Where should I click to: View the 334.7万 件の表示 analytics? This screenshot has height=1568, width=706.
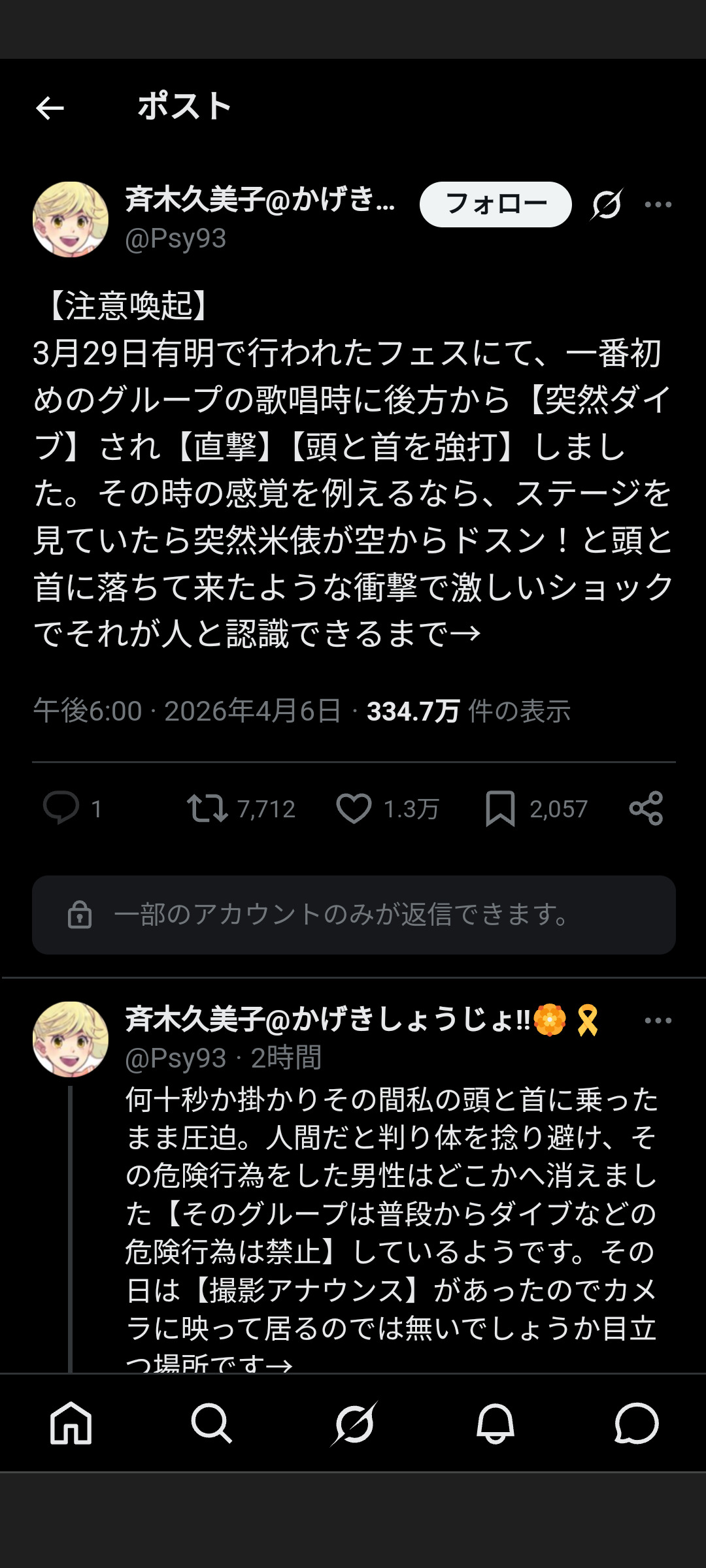468,711
